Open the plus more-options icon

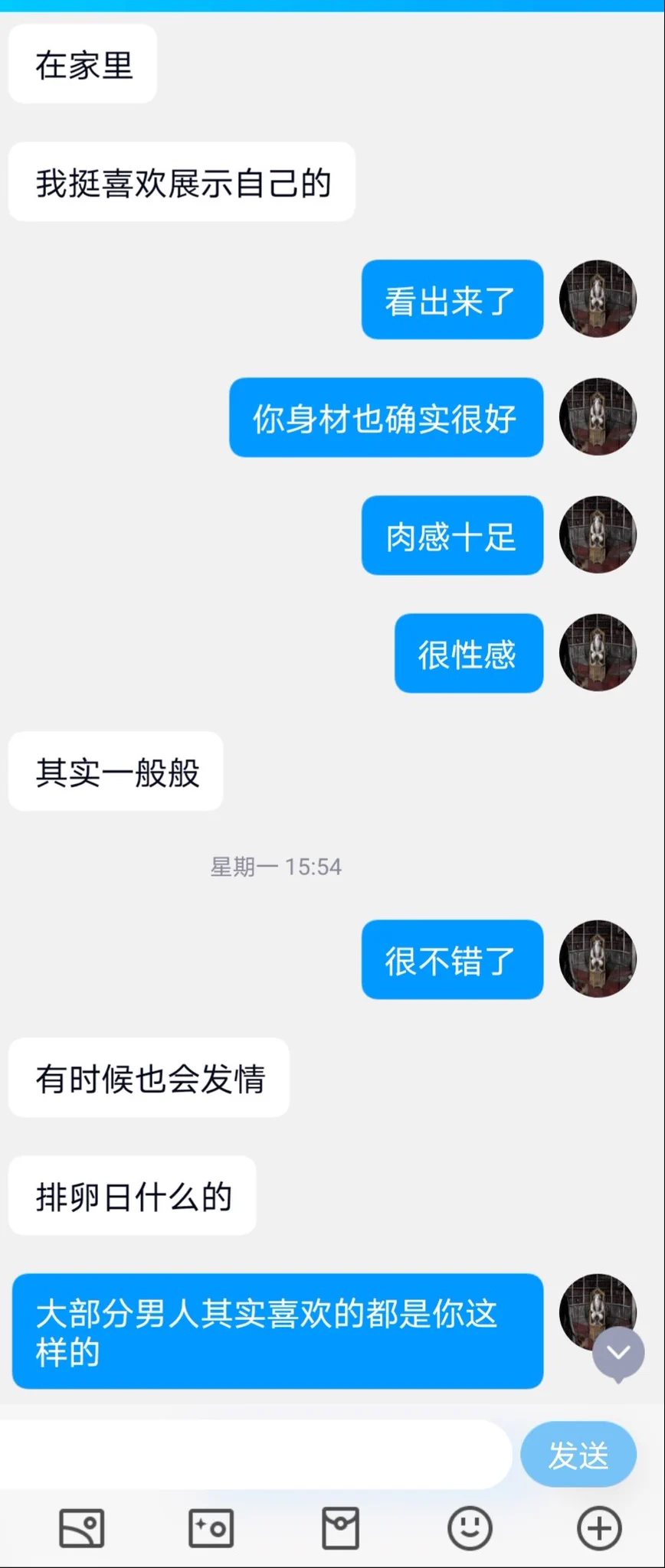[599, 1529]
